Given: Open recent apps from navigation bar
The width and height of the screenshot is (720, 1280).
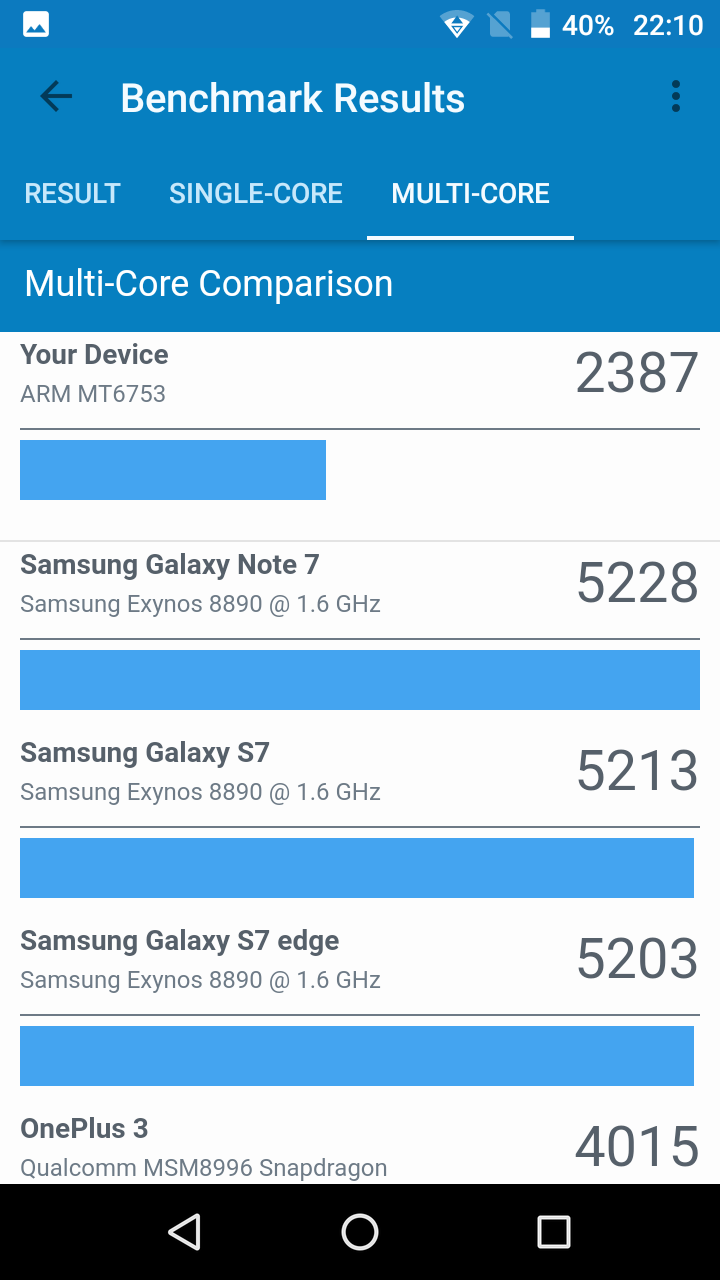Looking at the screenshot, I should tap(553, 1232).
